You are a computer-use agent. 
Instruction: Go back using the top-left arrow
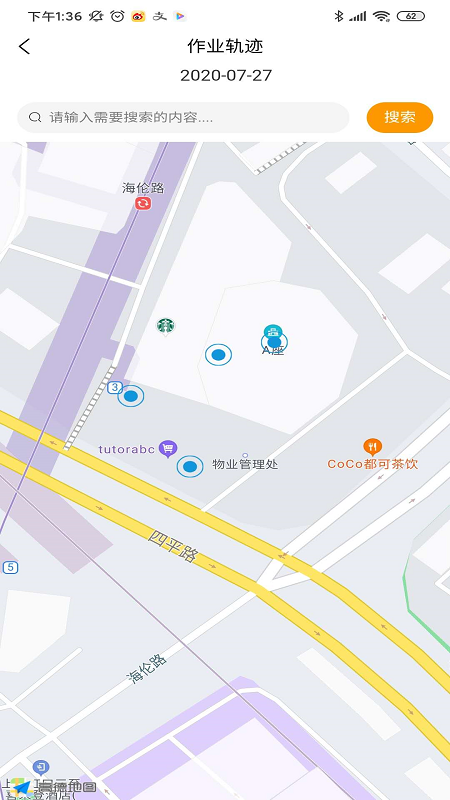pos(24,46)
